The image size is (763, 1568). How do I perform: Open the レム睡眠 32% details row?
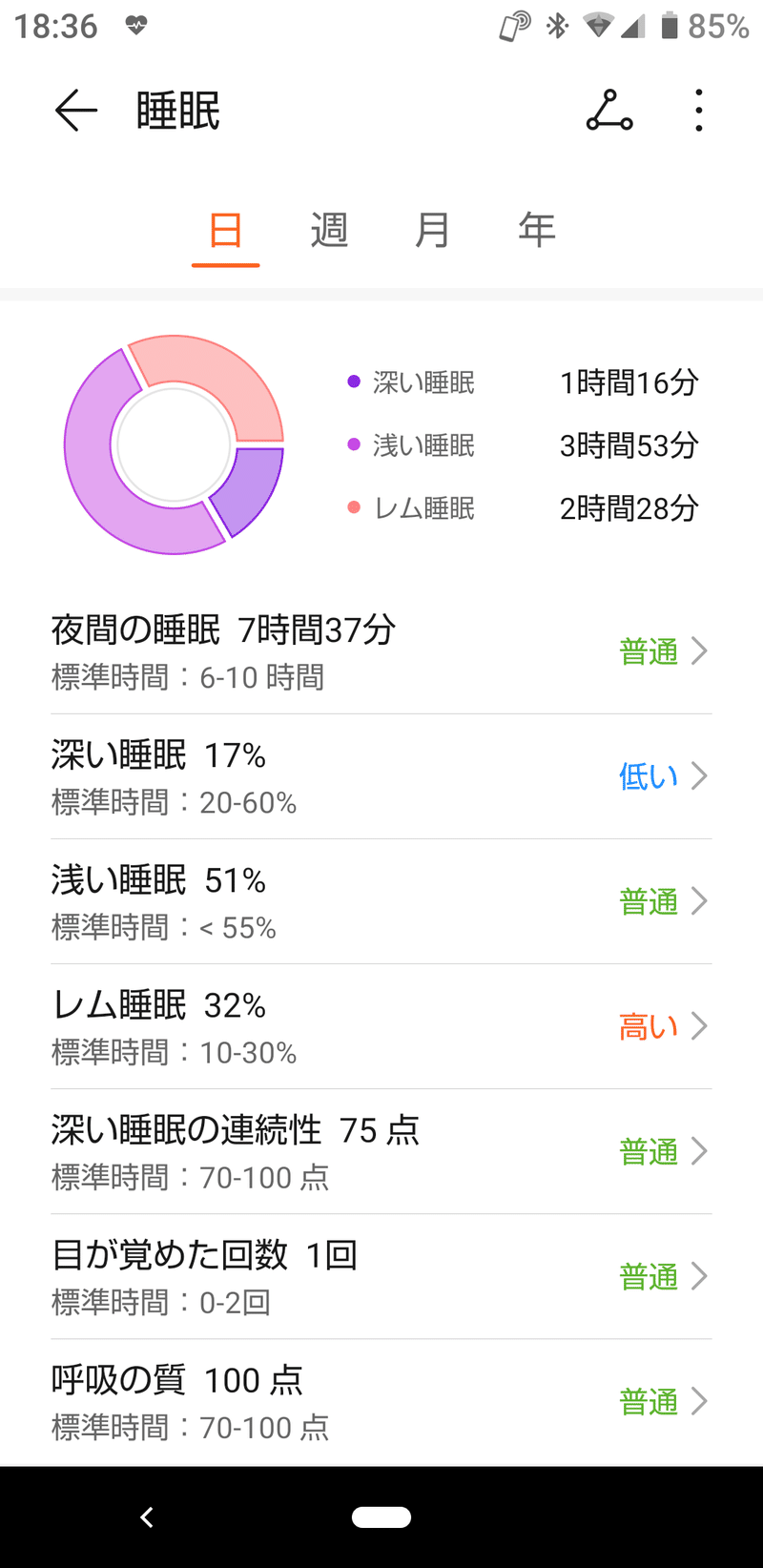pos(381,1026)
